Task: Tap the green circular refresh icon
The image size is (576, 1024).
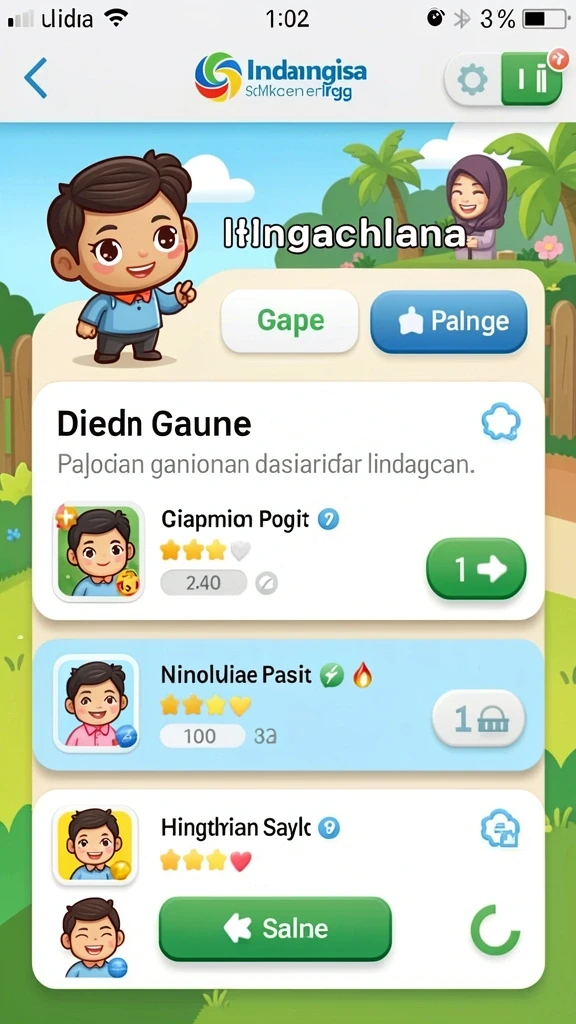Action: click(495, 930)
